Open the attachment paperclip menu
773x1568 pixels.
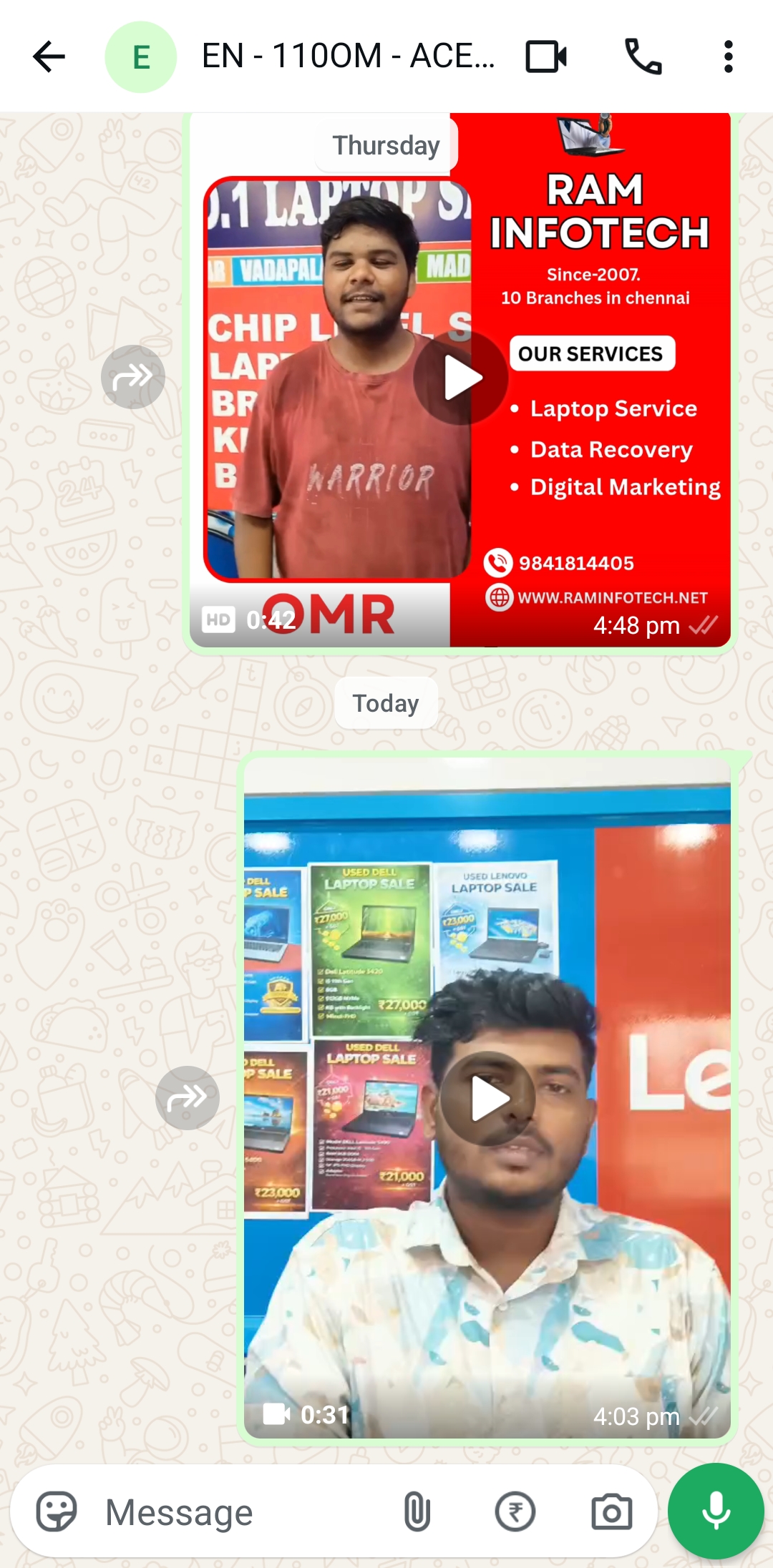(417, 1512)
